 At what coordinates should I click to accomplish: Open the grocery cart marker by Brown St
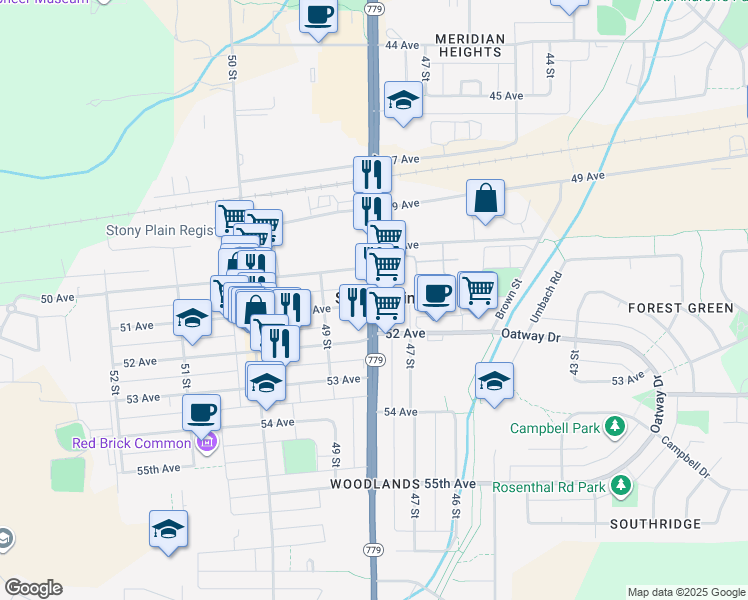click(x=478, y=290)
